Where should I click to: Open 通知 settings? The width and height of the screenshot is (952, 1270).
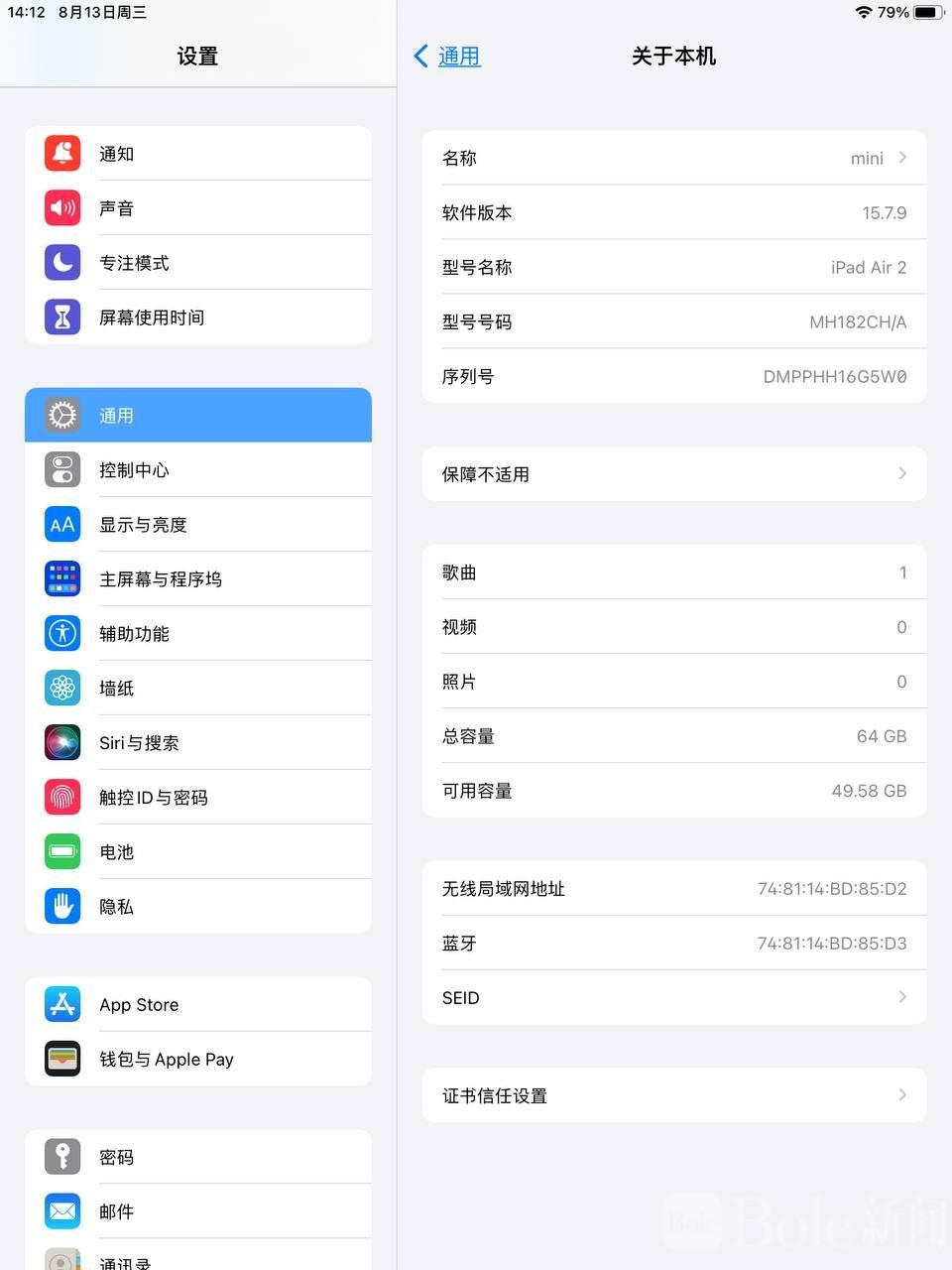pyautogui.click(x=198, y=154)
